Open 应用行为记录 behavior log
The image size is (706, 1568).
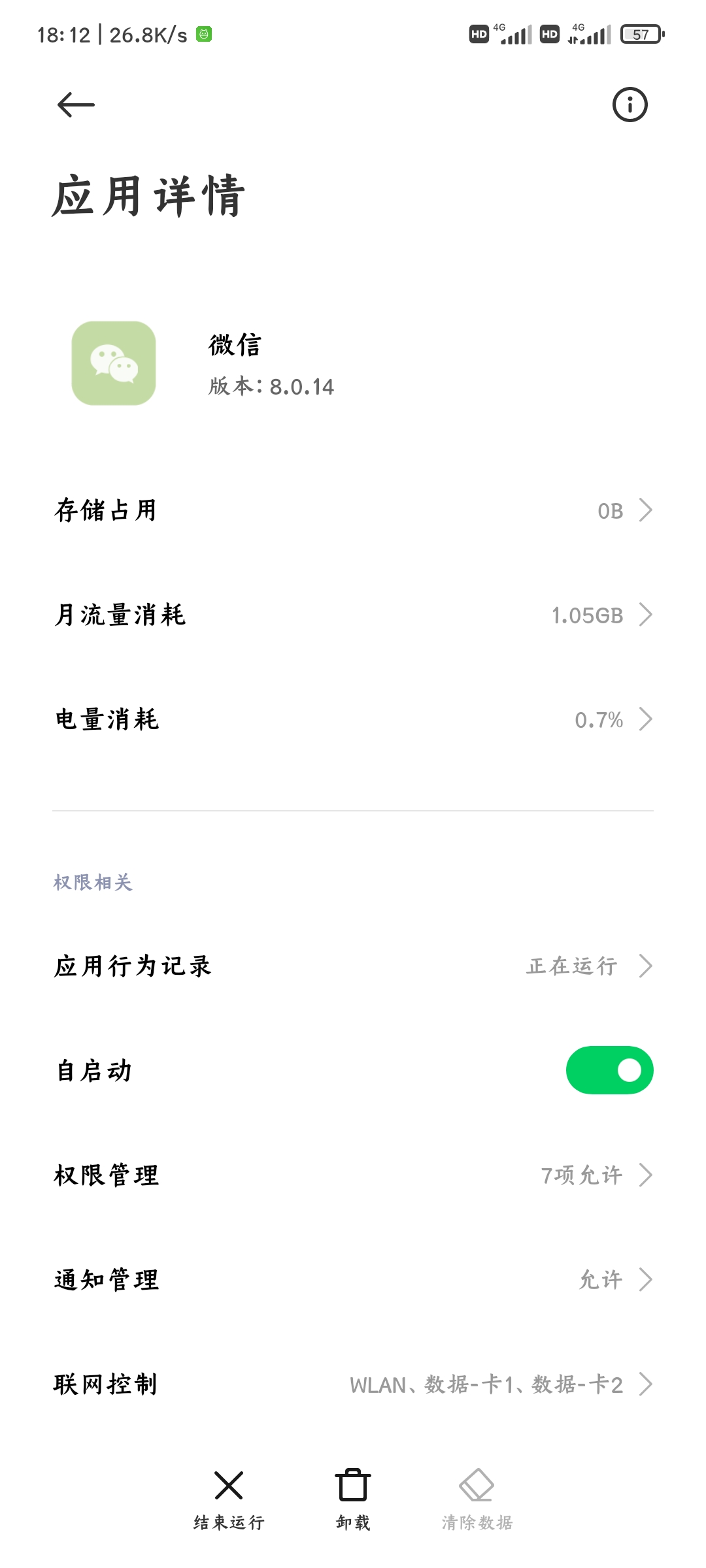[353, 966]
